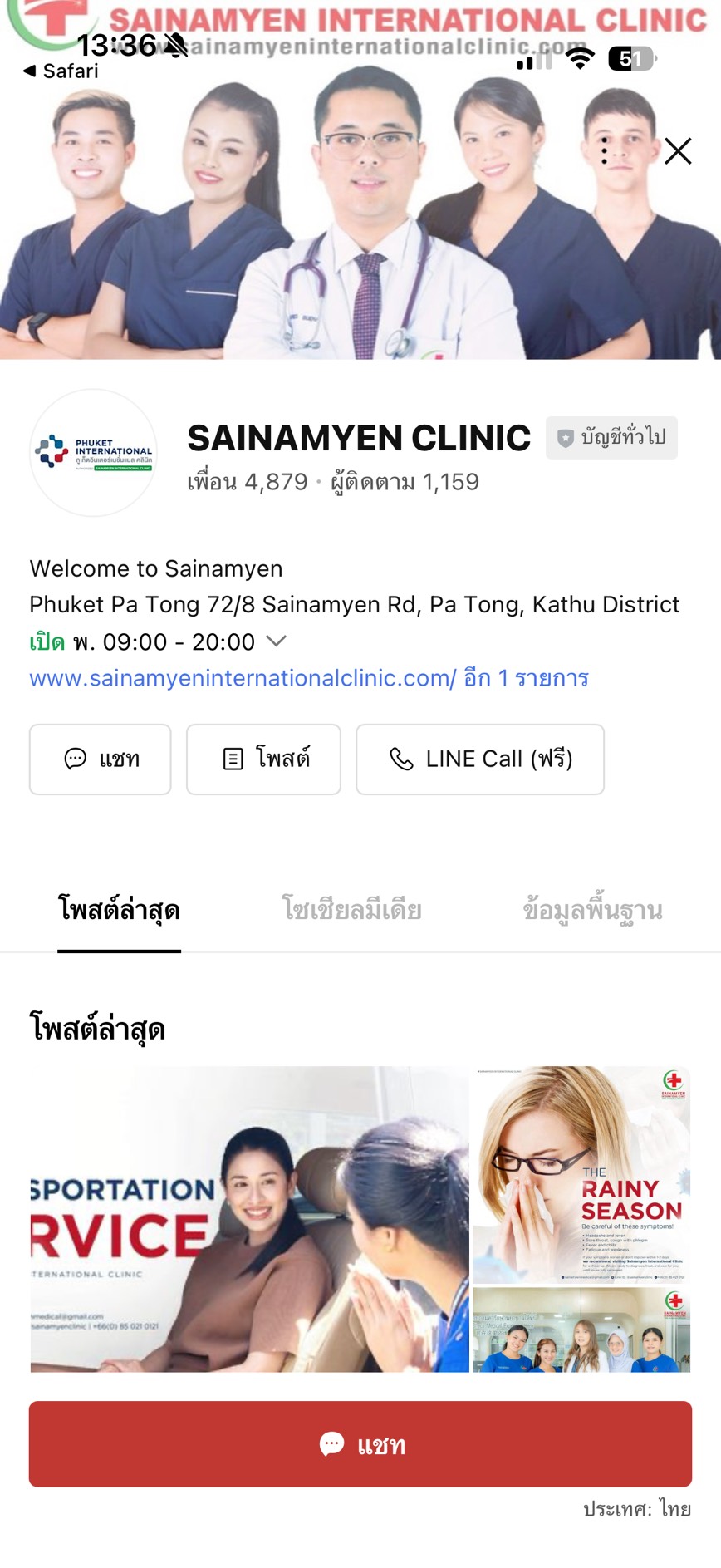Tap the SAINAMYEN CLINIC profile picture
The height and width of the screenshot is (1568, 721).
(93, 453)
